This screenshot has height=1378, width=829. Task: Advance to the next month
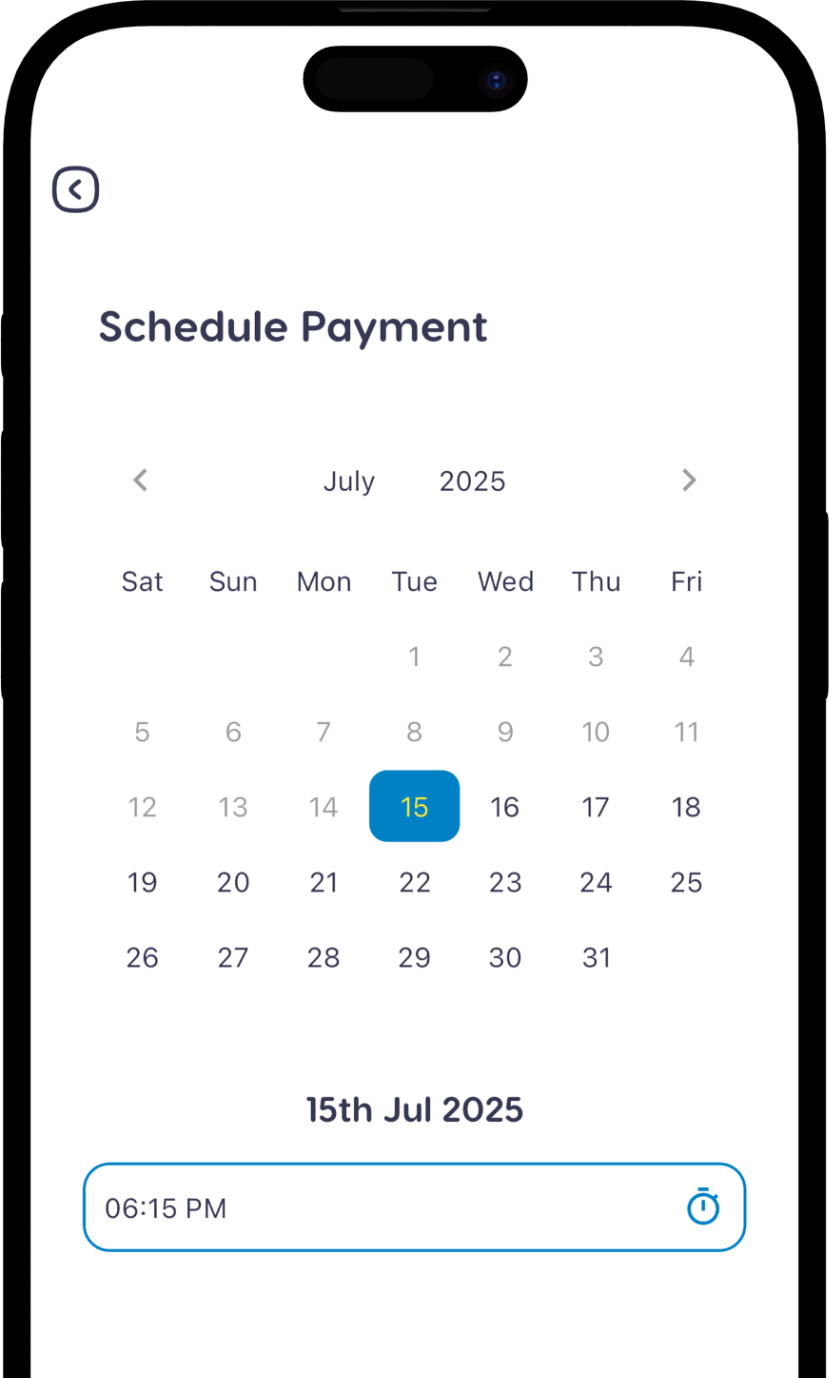[688, 480]
